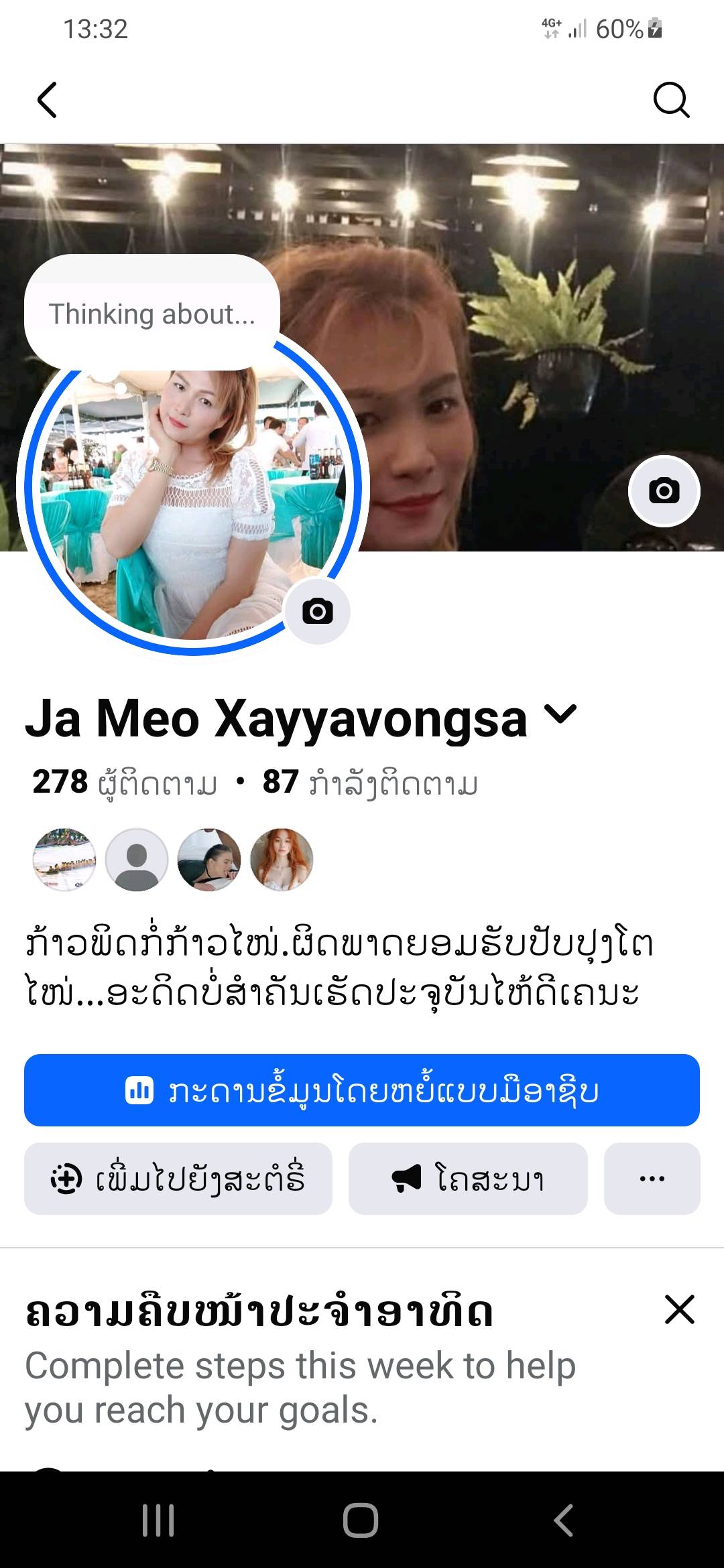
Task: Change profile picture via camera icon
Action: [317, 611]
